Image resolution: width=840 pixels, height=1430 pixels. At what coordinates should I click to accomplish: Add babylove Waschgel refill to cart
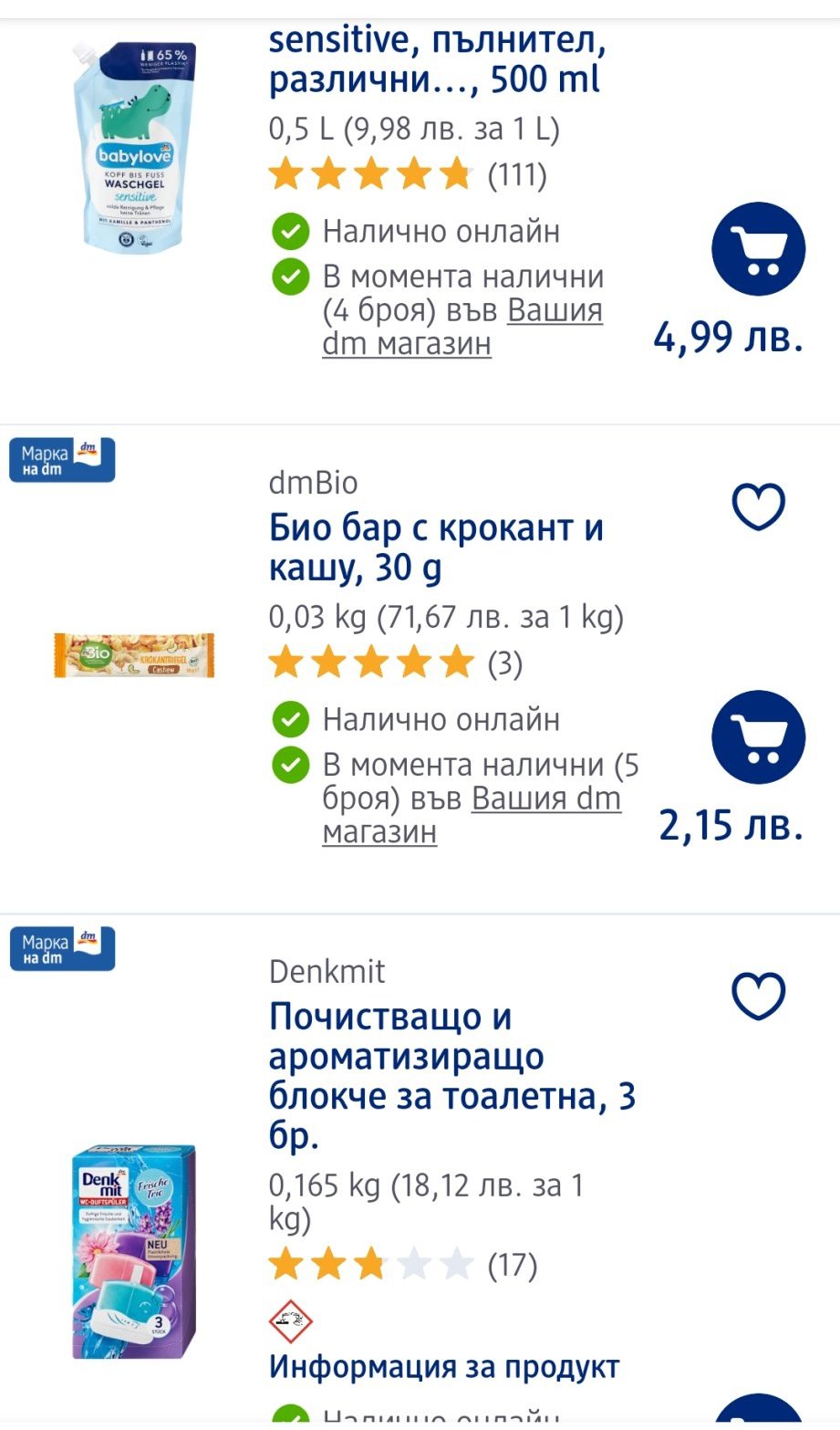pos(758,250)
